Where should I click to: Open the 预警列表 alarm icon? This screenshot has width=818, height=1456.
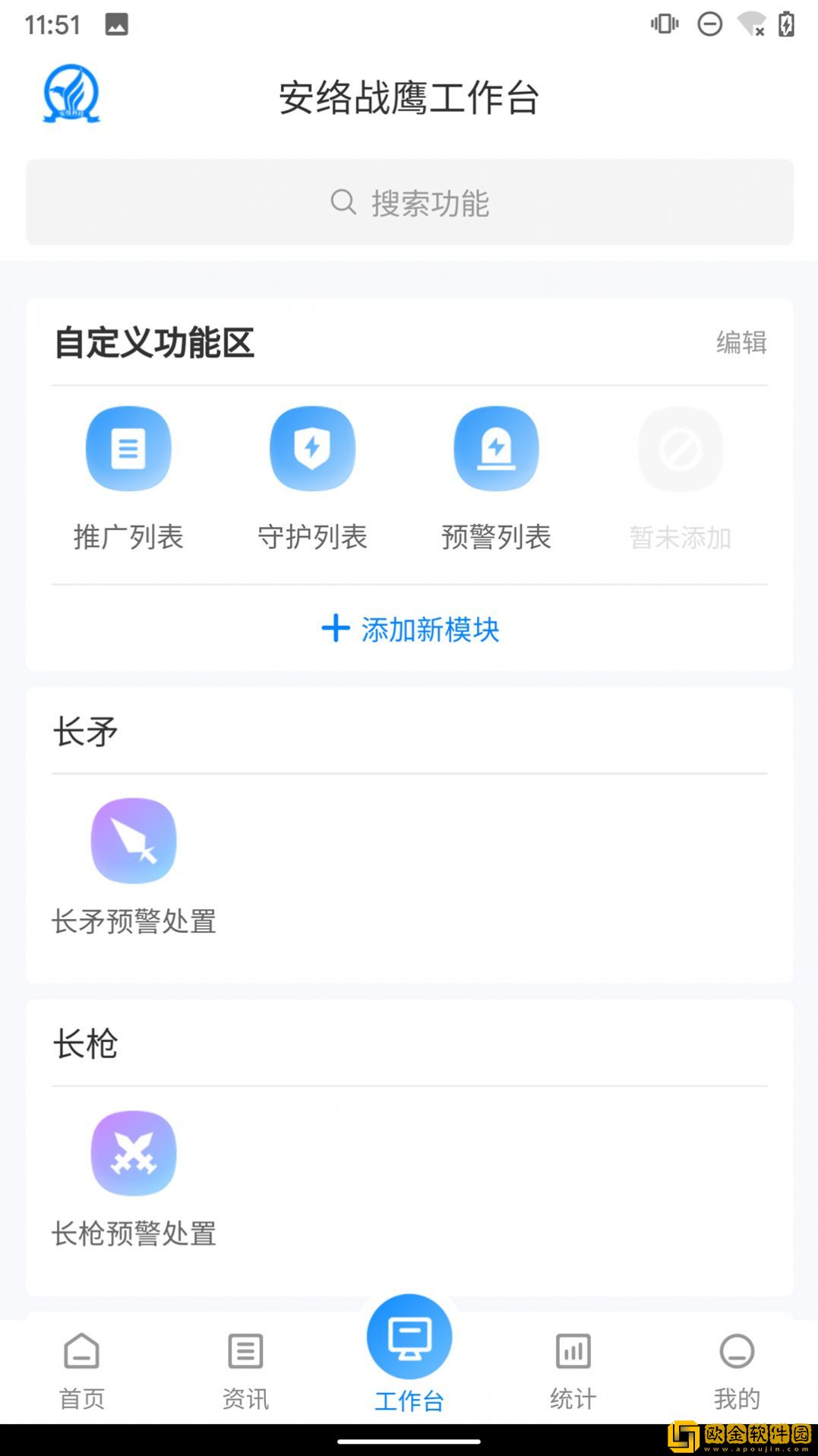[x=496, y=448]
